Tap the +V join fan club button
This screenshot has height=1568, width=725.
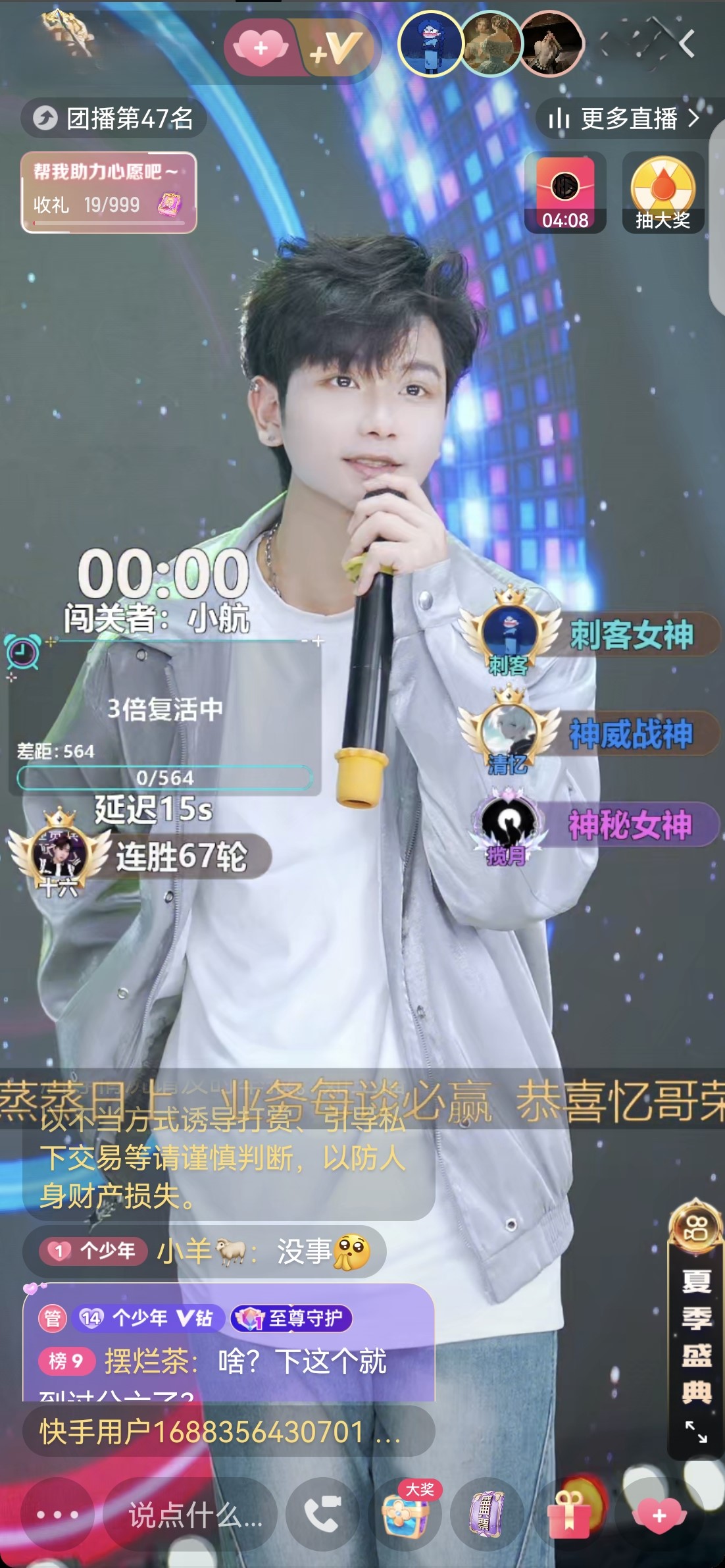pos(336,48)
